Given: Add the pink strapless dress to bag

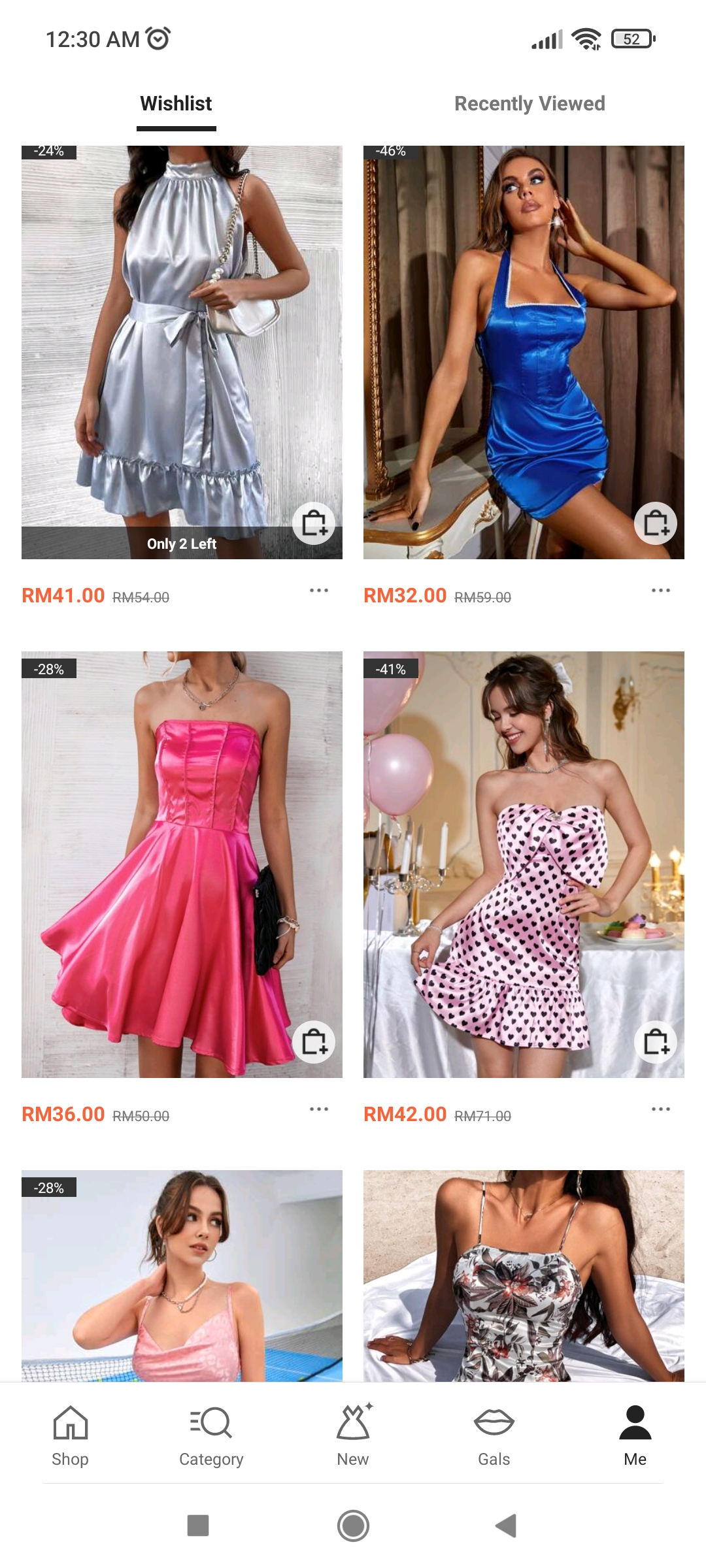Looking at the screenshot, I should pyautogui.click(x=314, y=1042).
